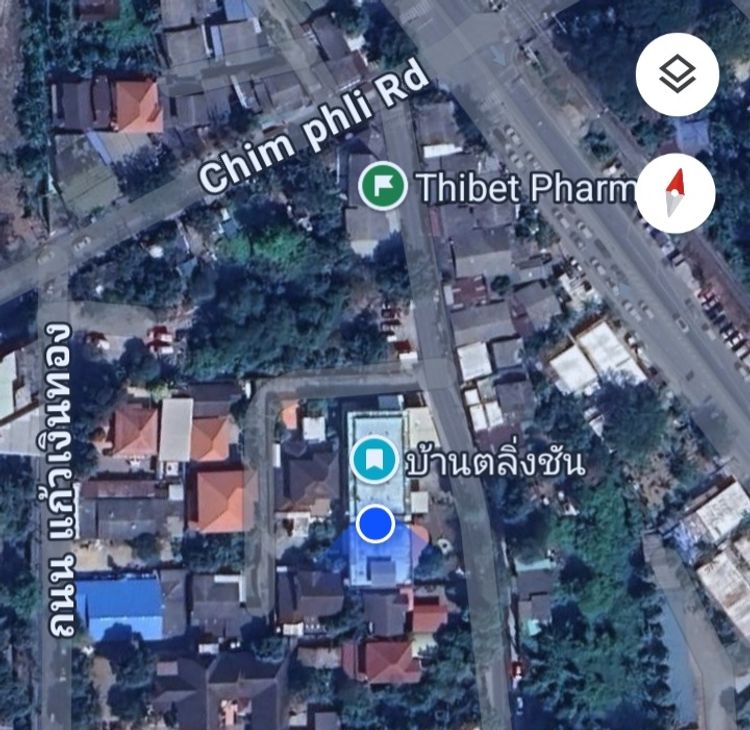Open the map layers button
Image resolution: width=750 pixels, height=730 pixels.
click(677, 74)
